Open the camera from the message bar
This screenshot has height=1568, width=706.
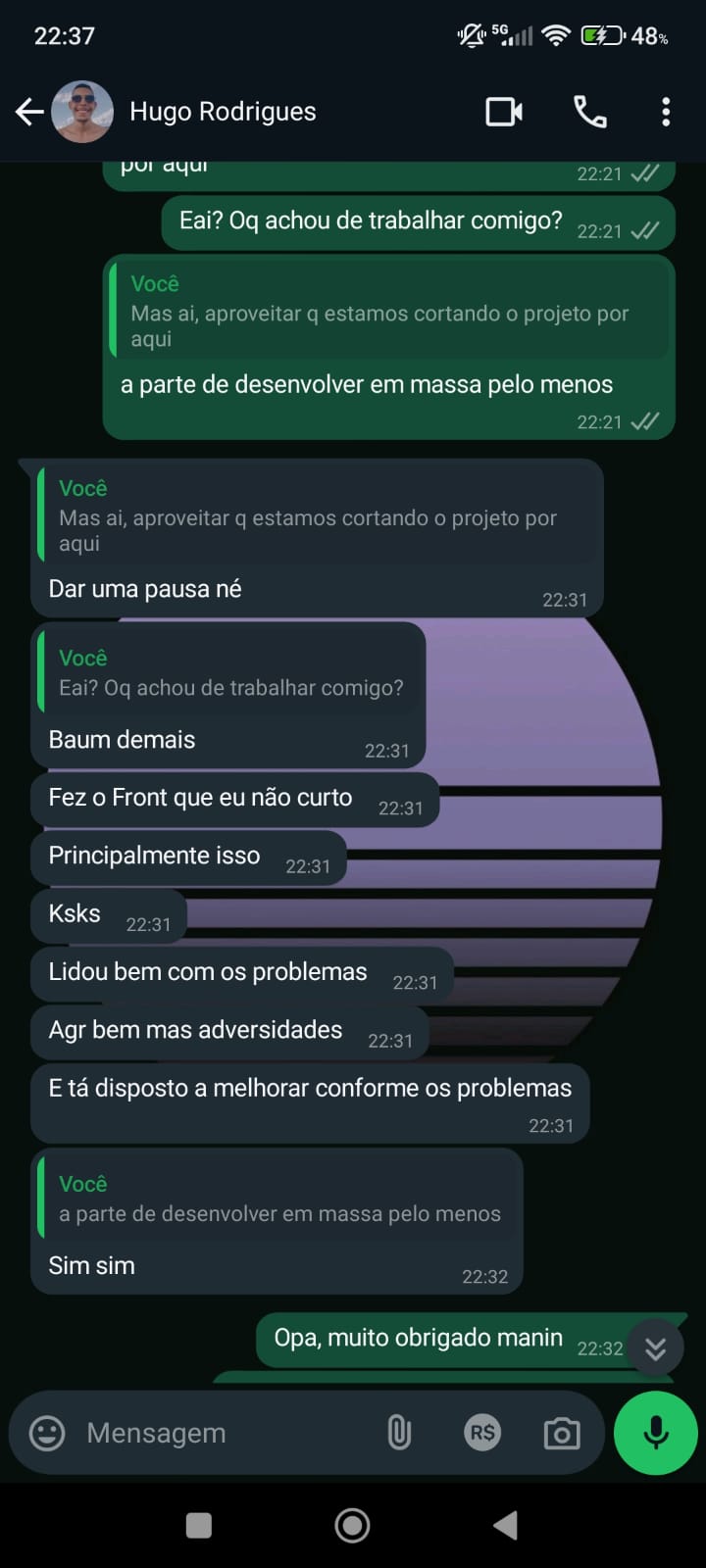[562, 1433]
